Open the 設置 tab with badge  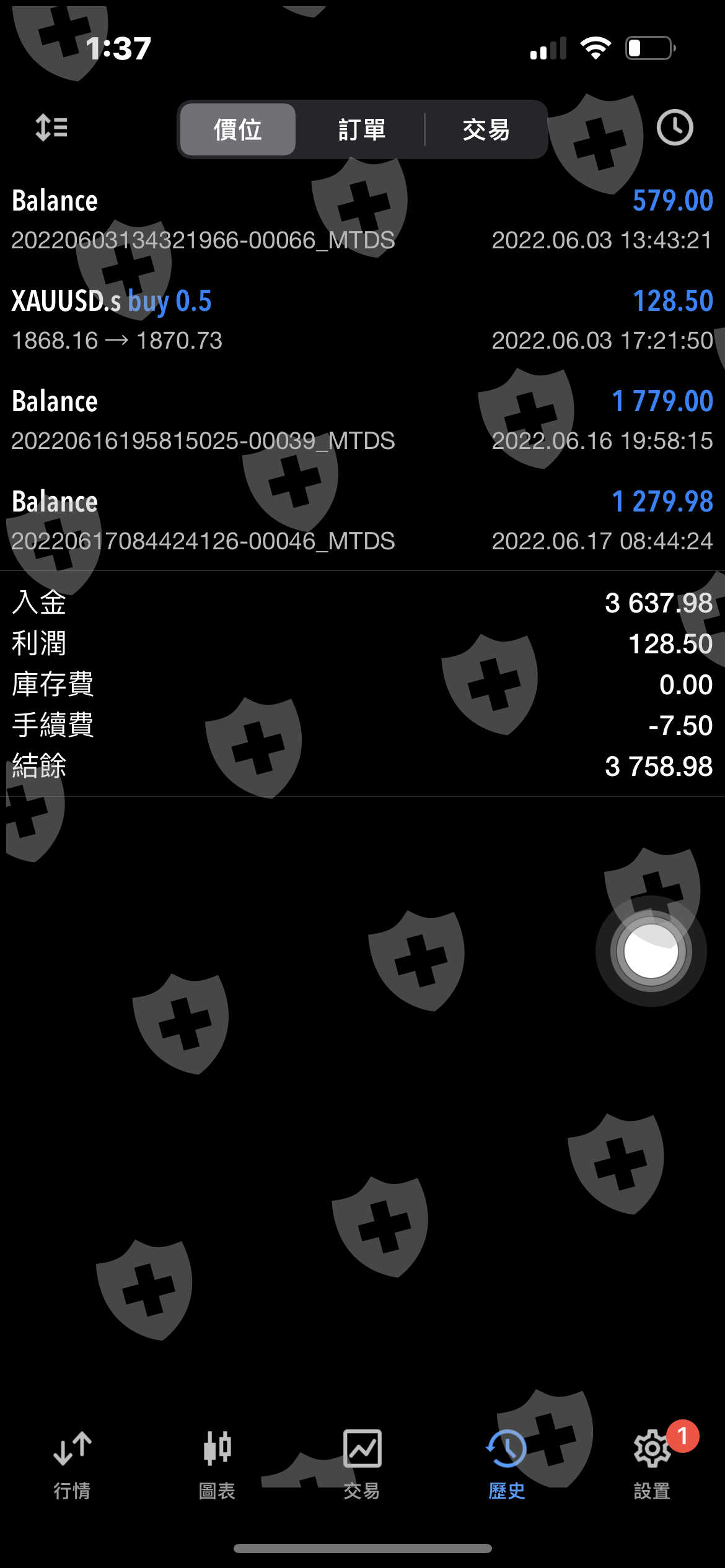652,1464
